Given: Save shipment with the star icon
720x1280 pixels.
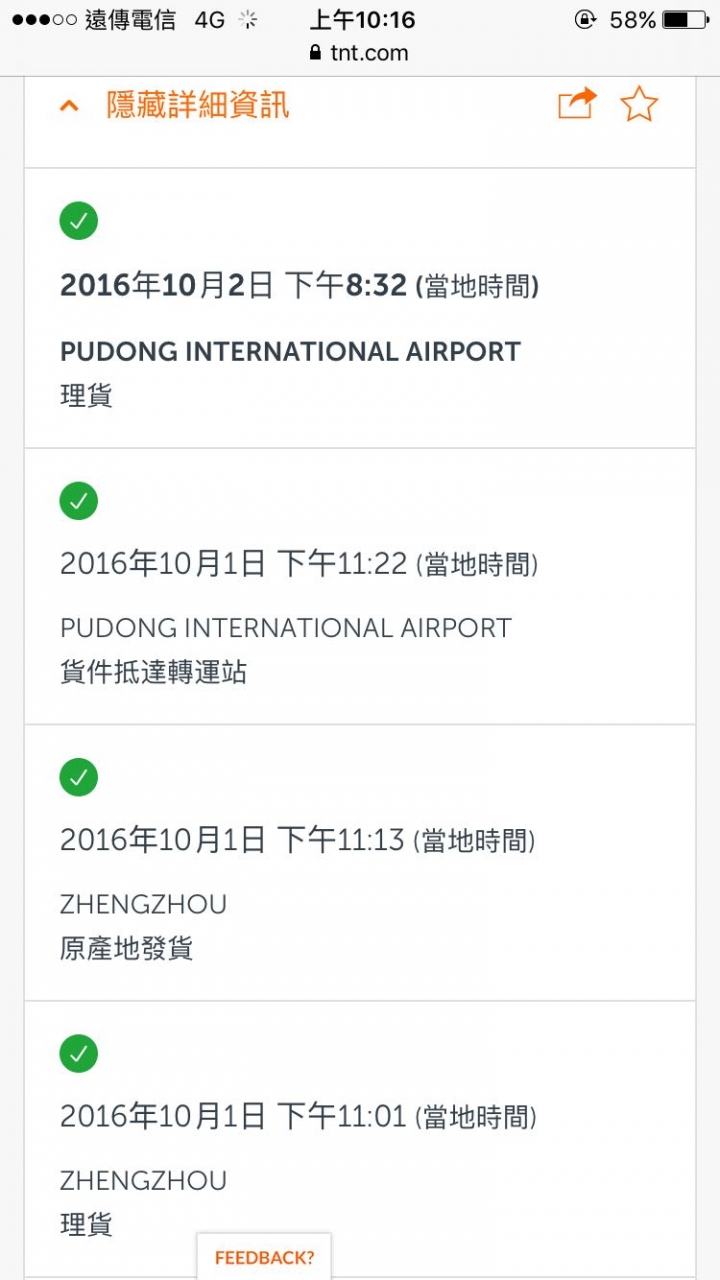Looking at the screenshot, I should (638, 104).
